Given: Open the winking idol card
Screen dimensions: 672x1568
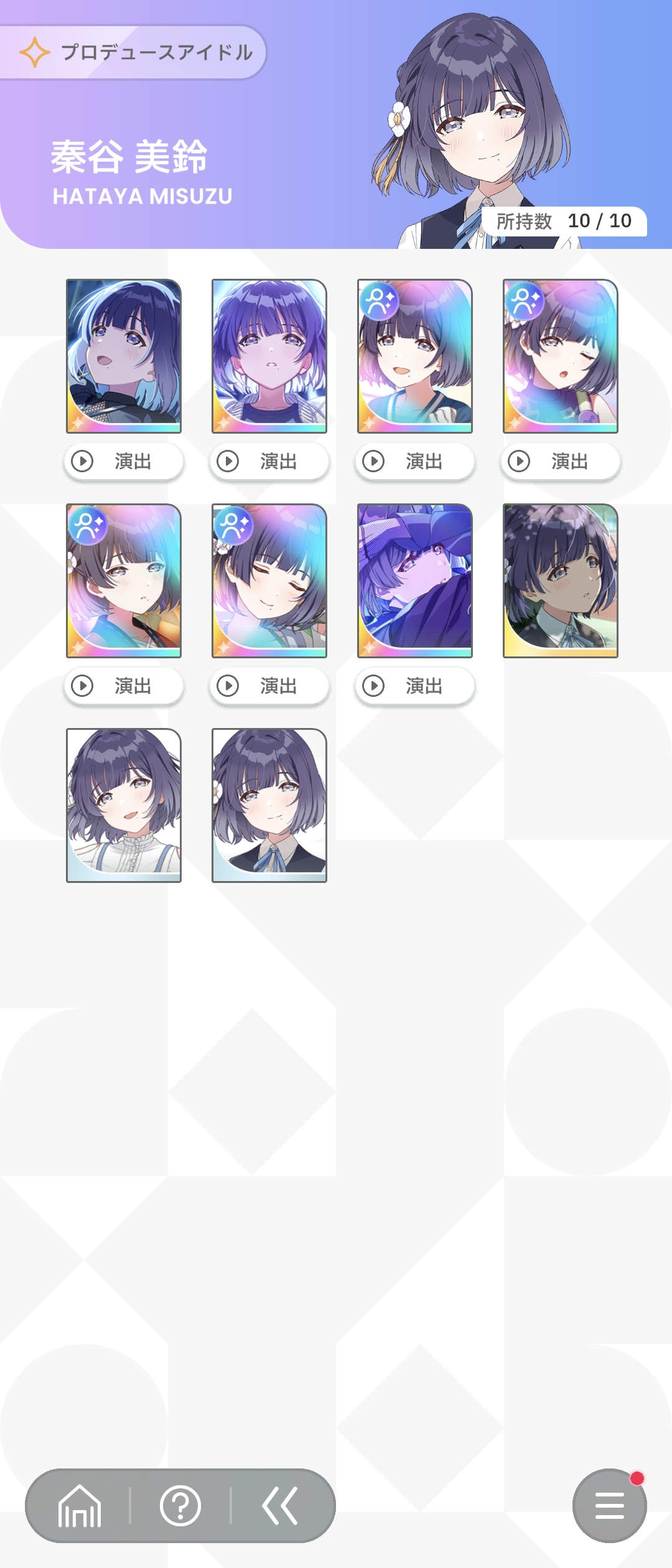Looking at the screenshot, I should click(x=561, y=356).
